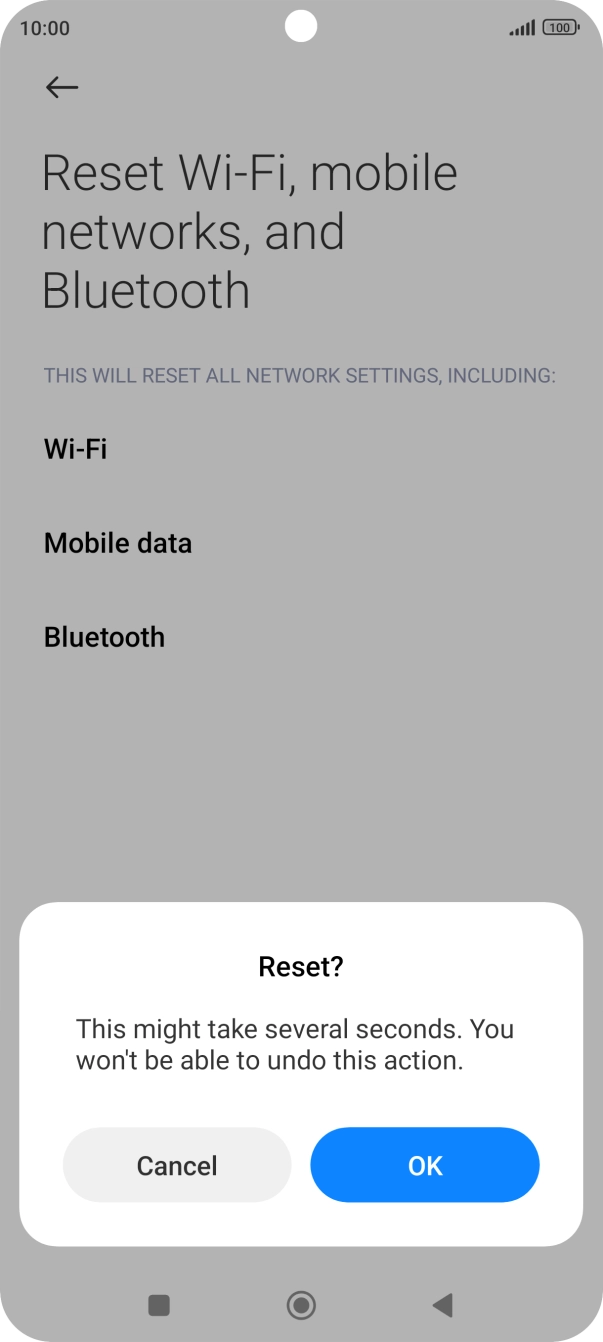Tap the system home button
The width and height of the screenshot is (603, 1342).
pos(301,1305)
